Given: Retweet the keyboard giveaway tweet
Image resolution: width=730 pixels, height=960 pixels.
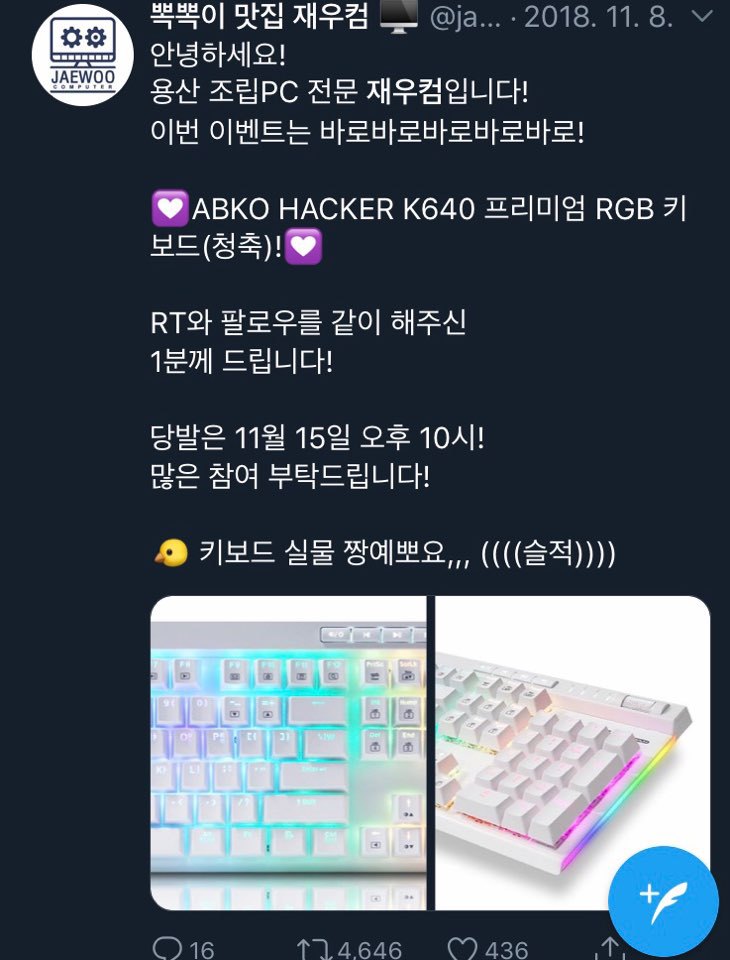Looking at the screenshot, I should [x=310, y=948].
